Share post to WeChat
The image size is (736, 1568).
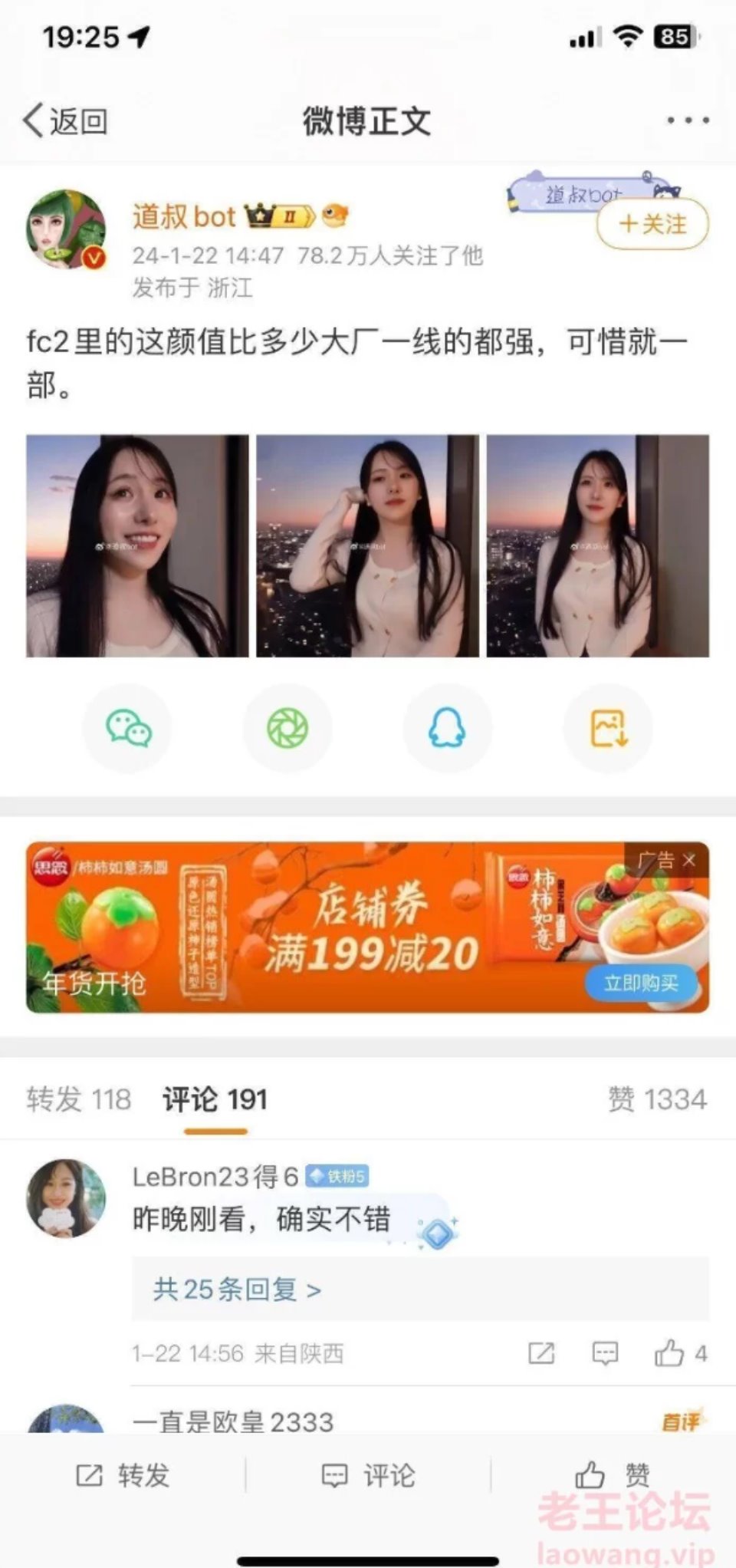click(x=127, y=727)
